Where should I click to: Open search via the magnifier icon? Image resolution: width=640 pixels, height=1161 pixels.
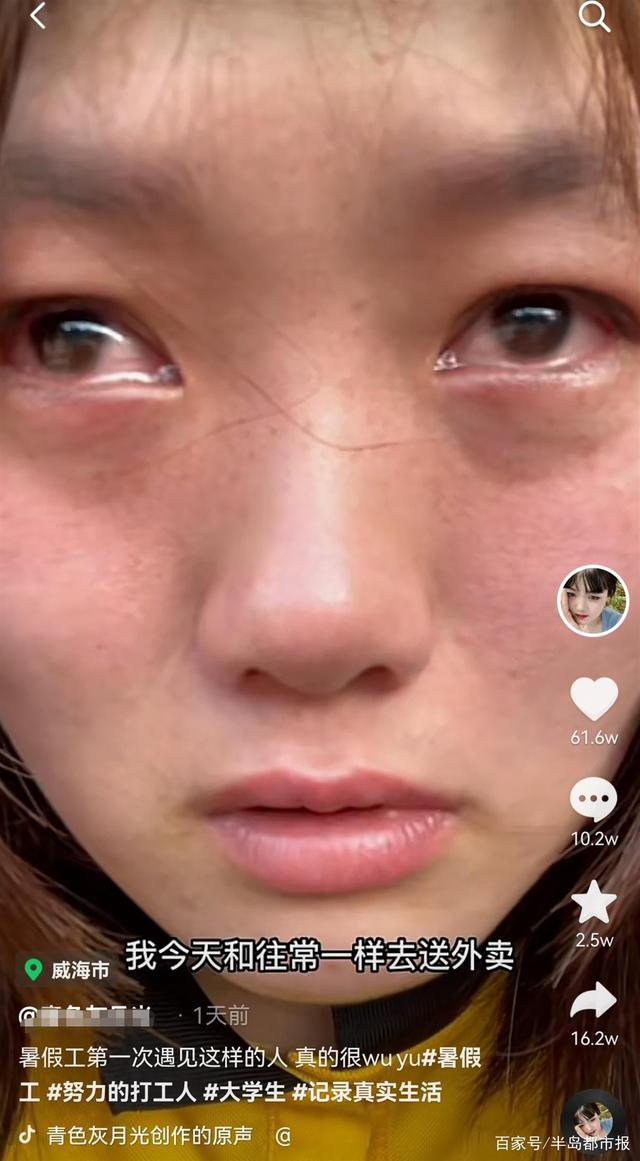(594, 16)
